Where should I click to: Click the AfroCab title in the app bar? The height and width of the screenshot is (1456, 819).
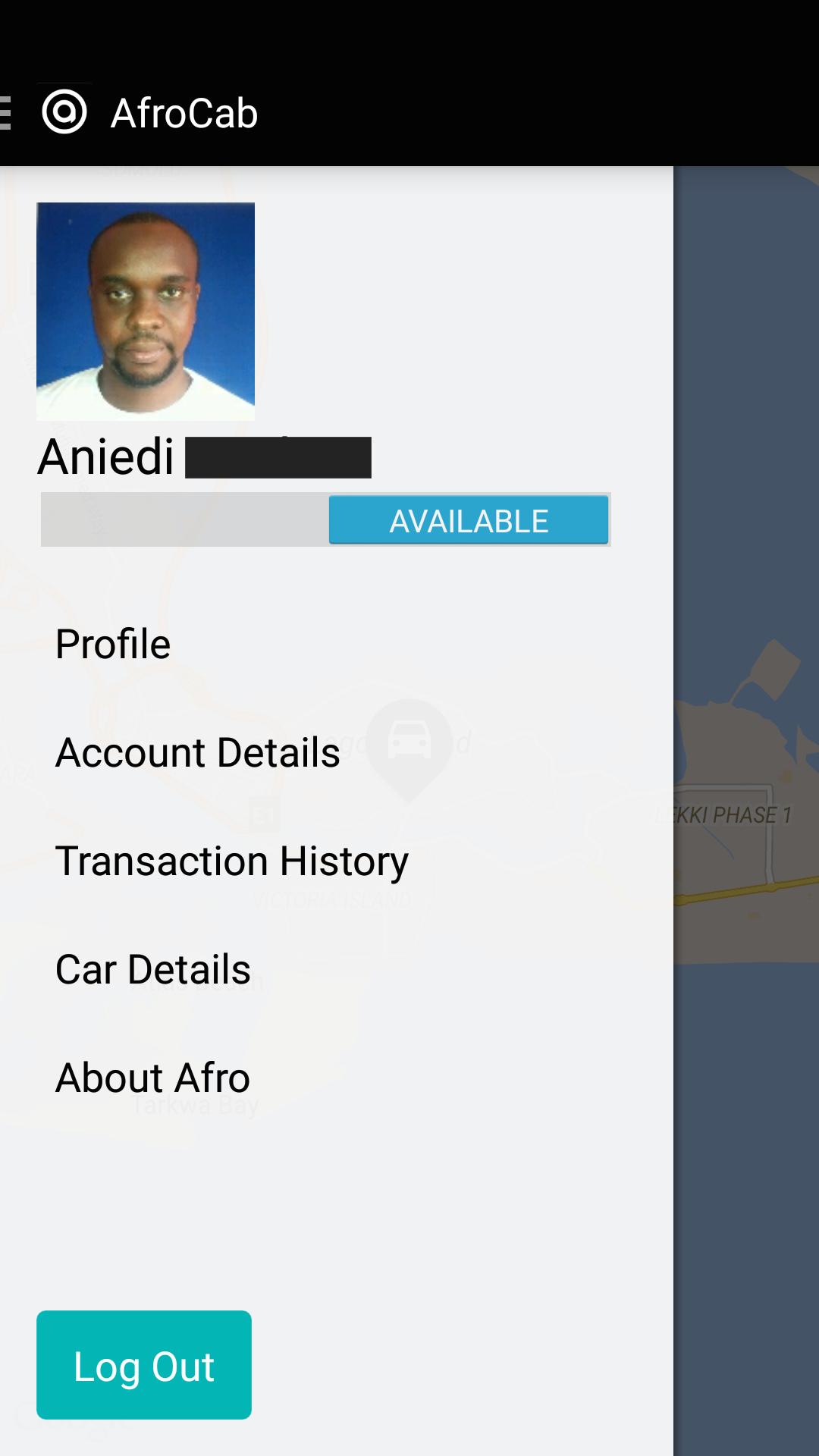coord(183,112)
